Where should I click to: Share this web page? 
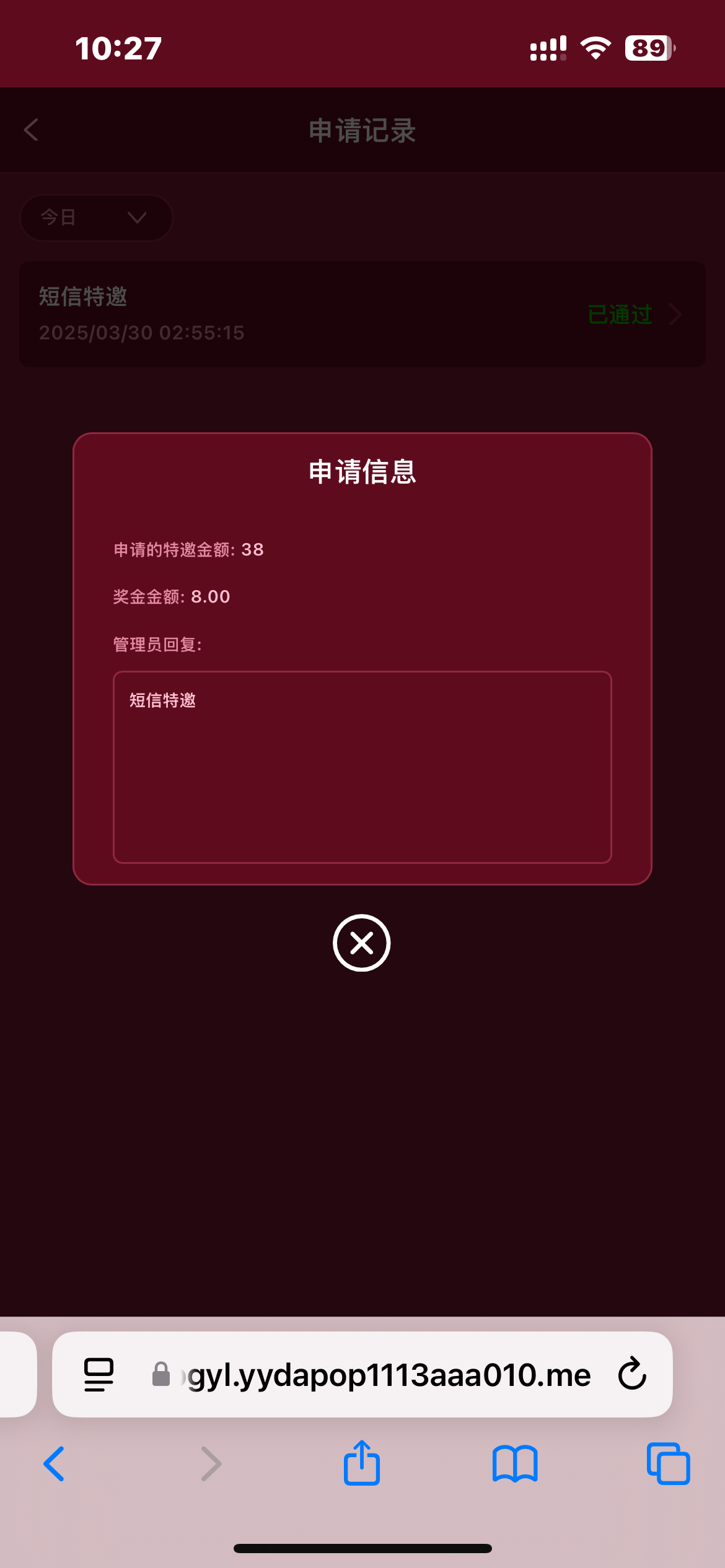tap(362, 1464)
